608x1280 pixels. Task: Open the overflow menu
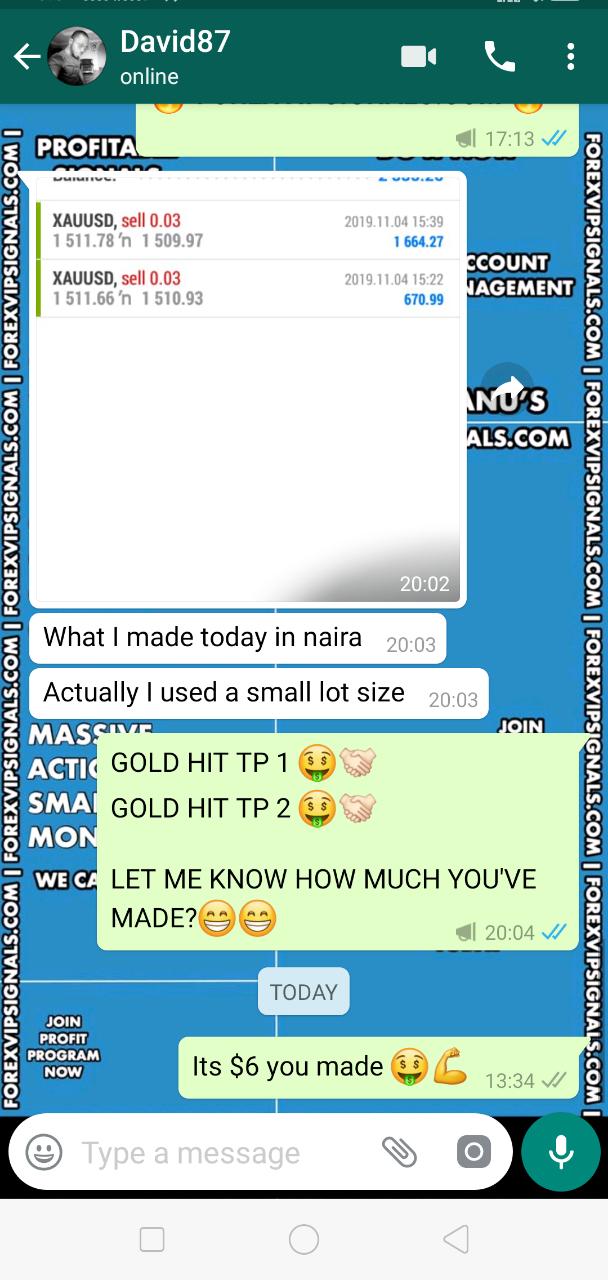(x=571, y=57)
